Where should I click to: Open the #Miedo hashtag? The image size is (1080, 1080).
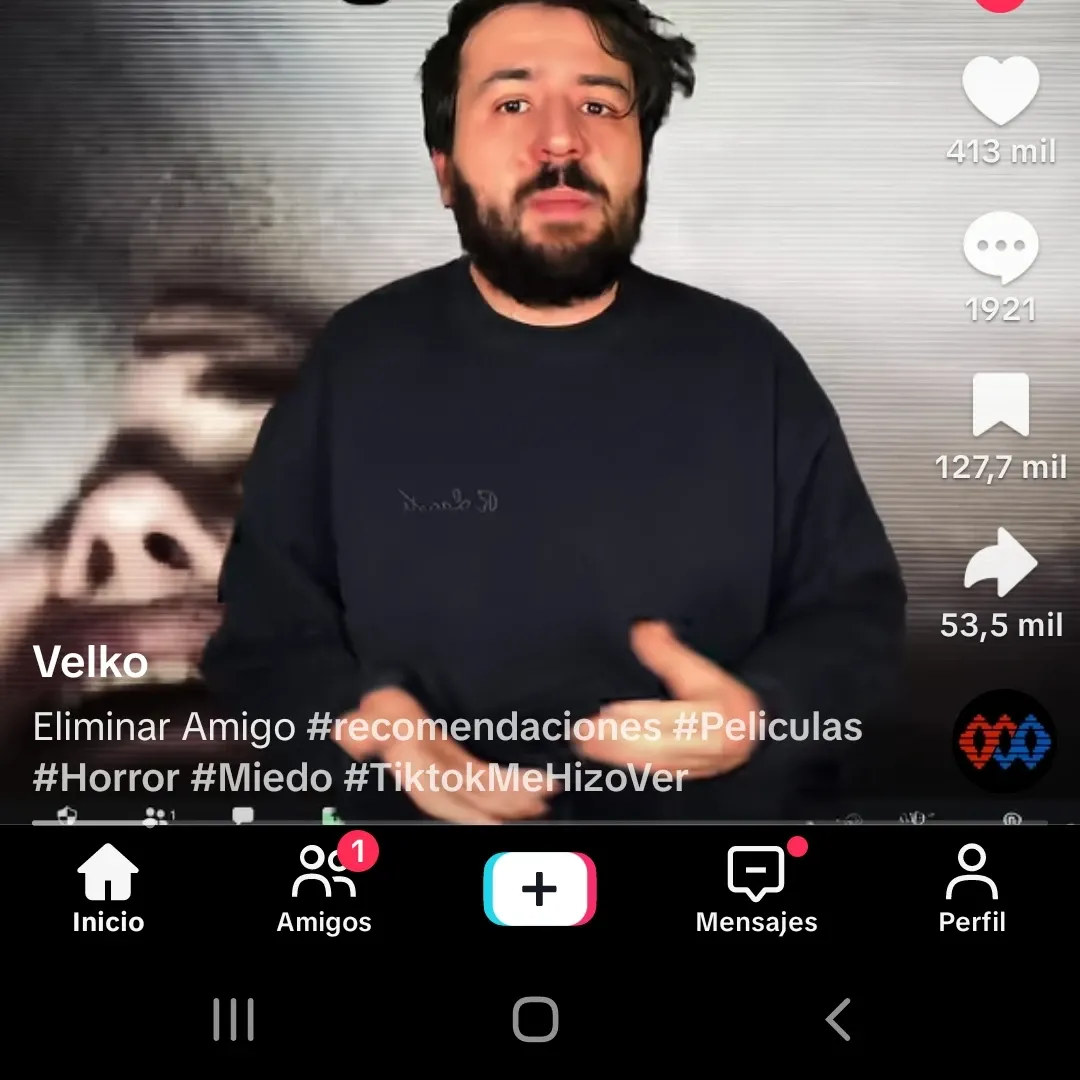261,778
